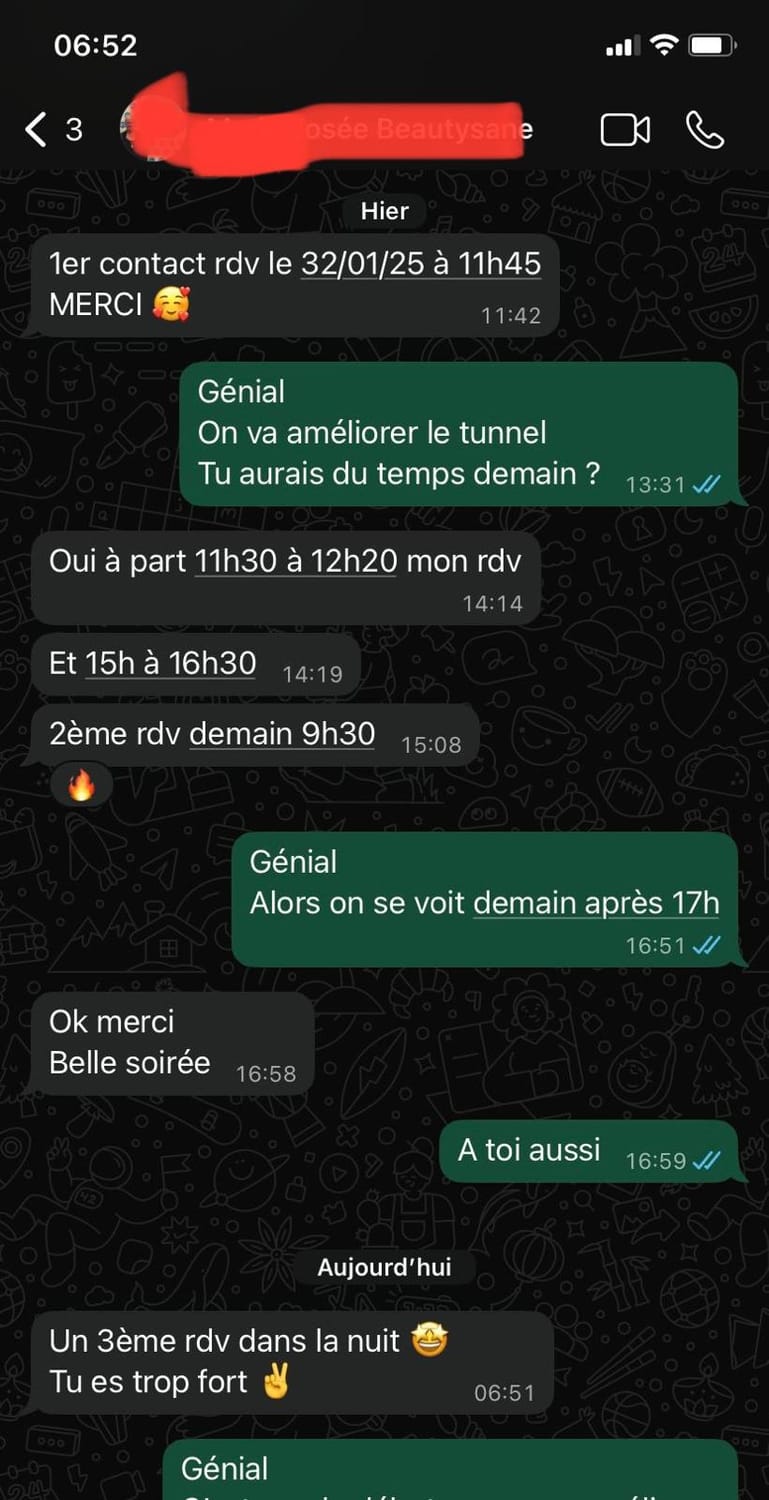Tap the 32/01/25 à 11h45 date link
This screenshot has width=769, height=1500.
coord(420,264)
